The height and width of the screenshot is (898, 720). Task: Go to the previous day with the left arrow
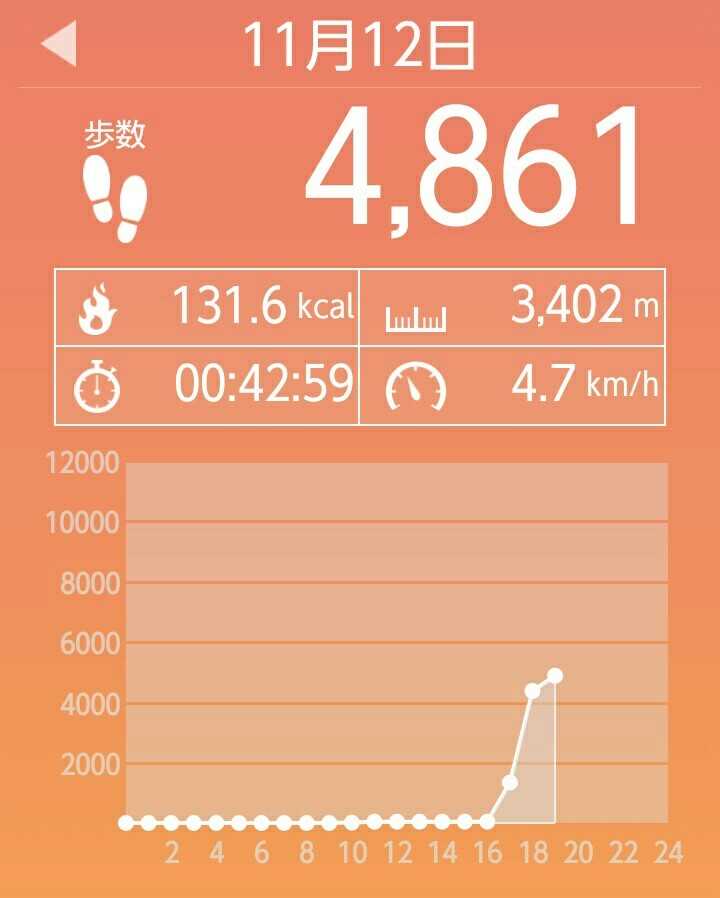(59, 46)
